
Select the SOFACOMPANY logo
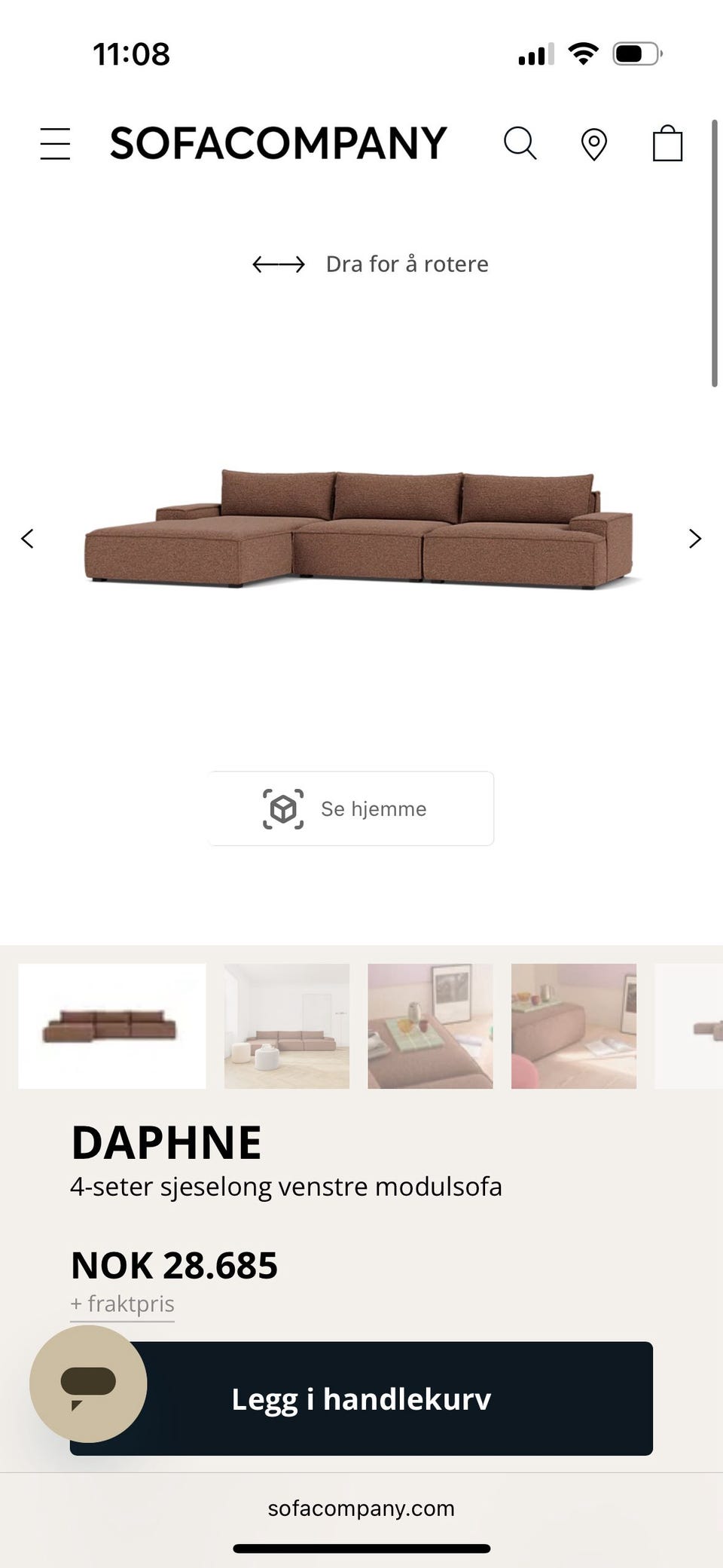coord(278,142)
